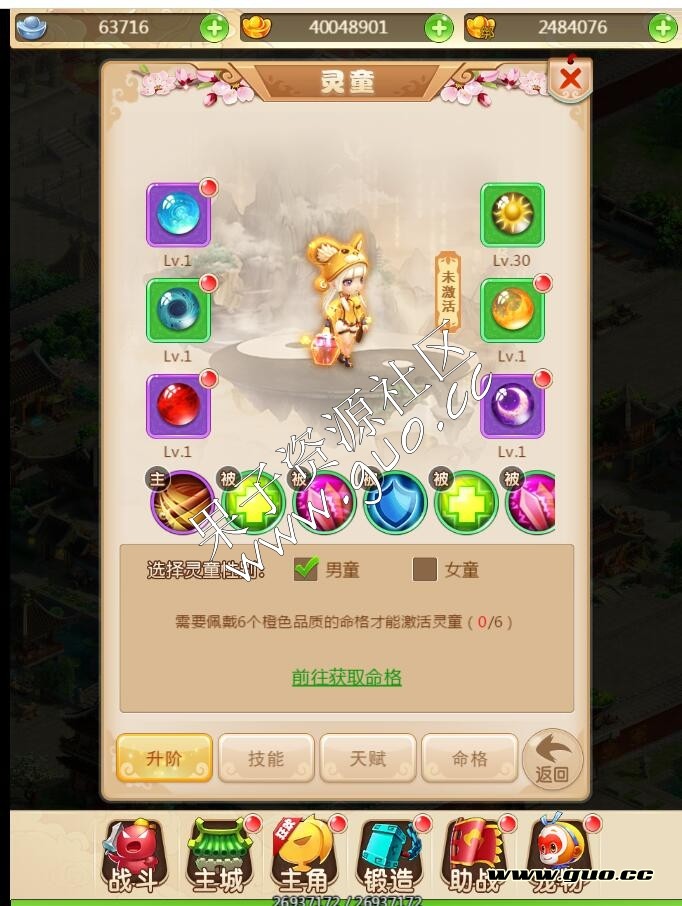The image size is (682, 906).
Task: Switch to the 命格 tab
Action: point(470,758)
